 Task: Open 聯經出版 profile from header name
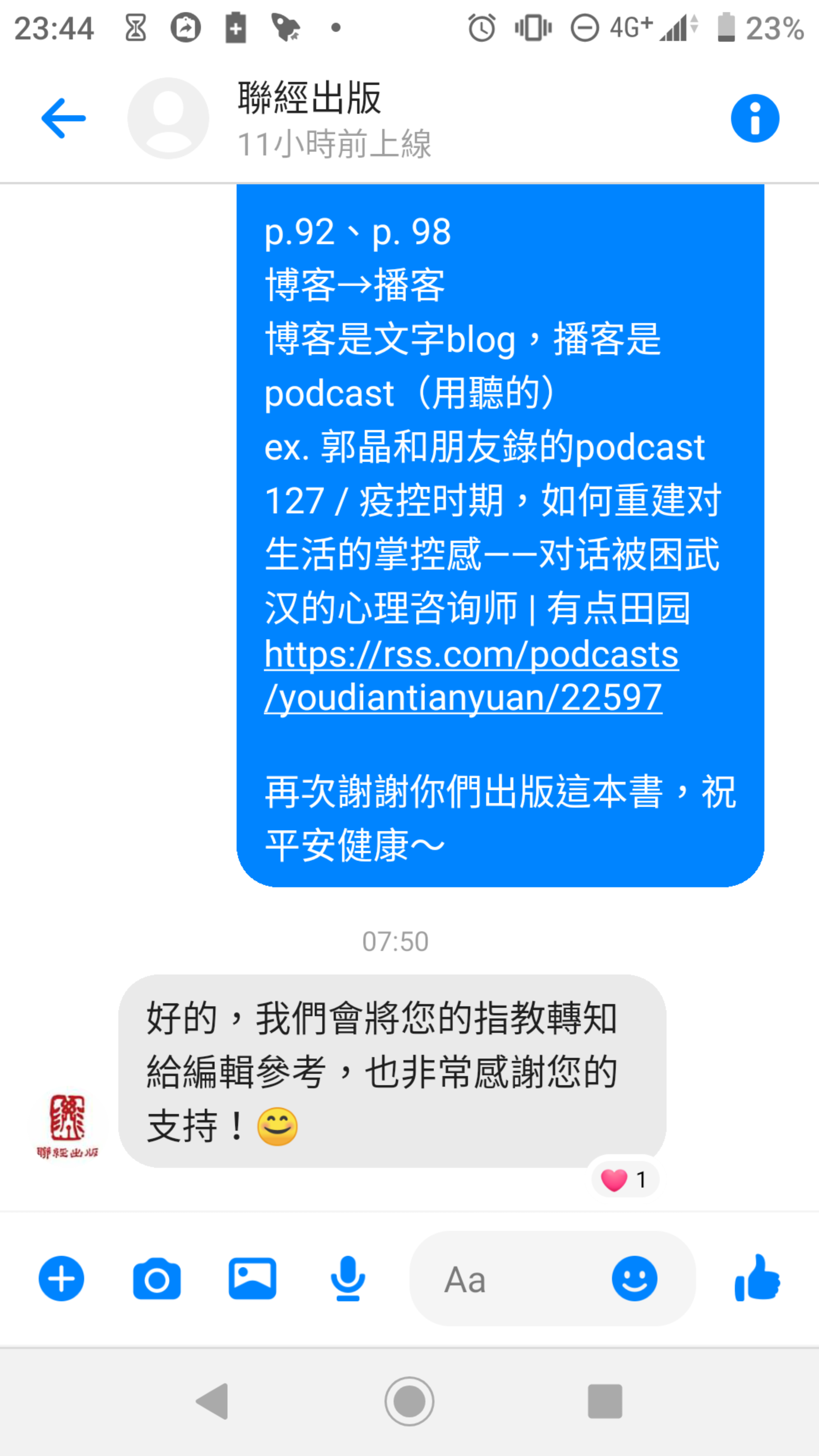[309, 98]
